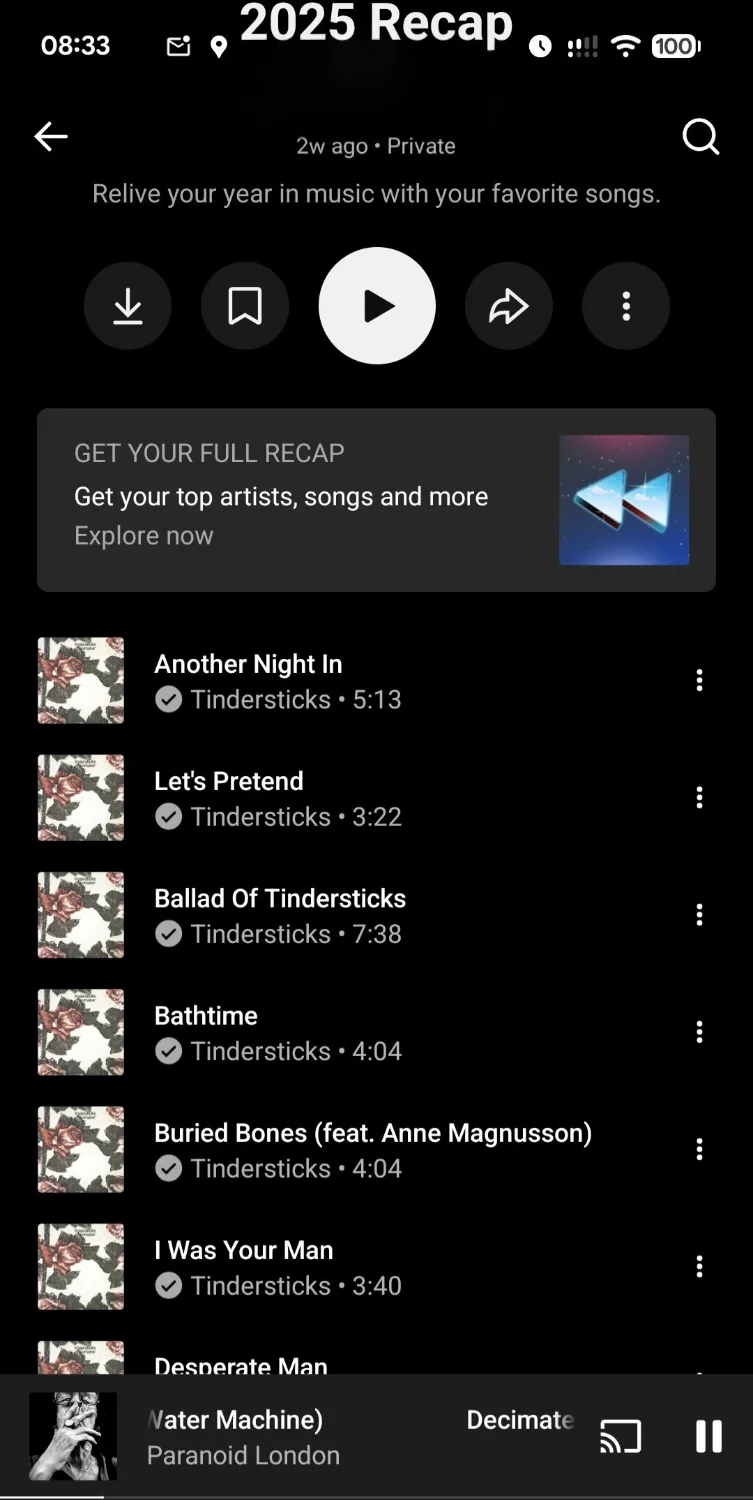Image resolution: width=753 pixels, height=1500 pixels.
Task: Download the 2025 Recap playlist
Action: 127,306
